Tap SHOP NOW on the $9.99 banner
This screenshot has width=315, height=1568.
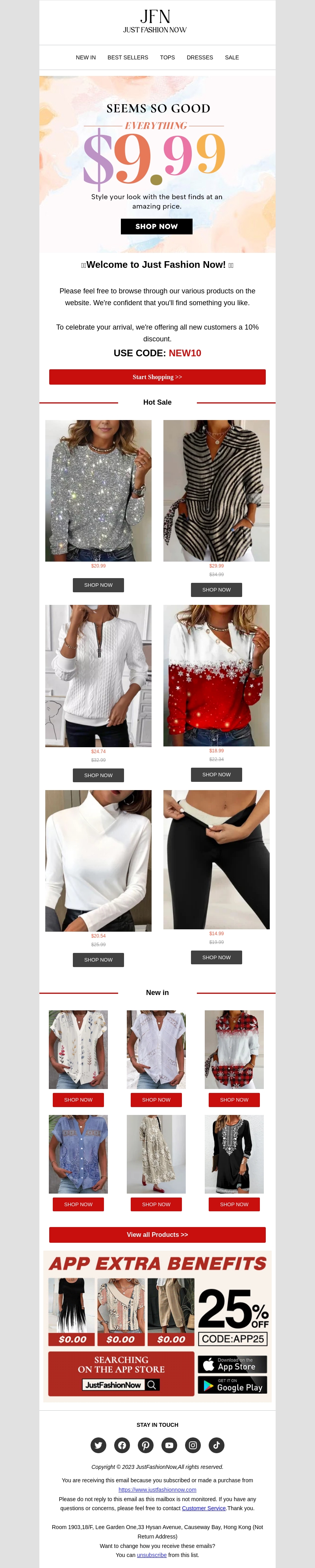pos(157,226)
